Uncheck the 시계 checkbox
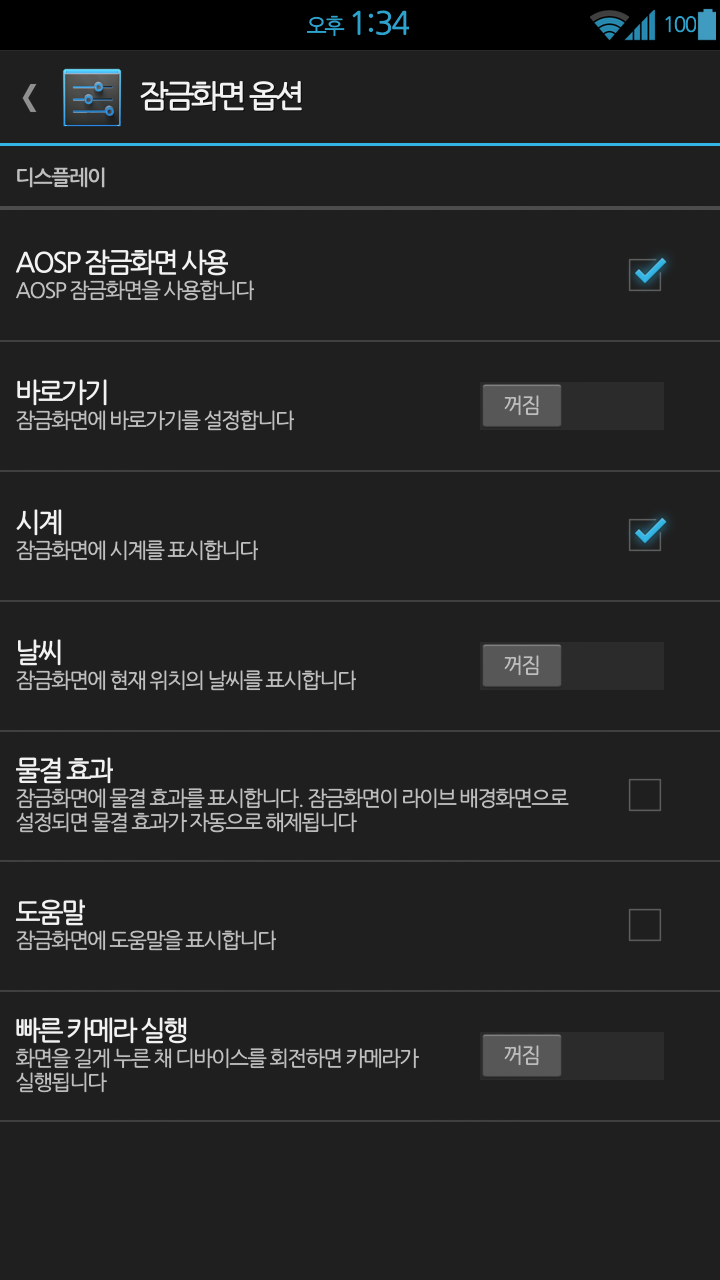This screenshot has height=1280, width=720. click(x=645, y=534)
